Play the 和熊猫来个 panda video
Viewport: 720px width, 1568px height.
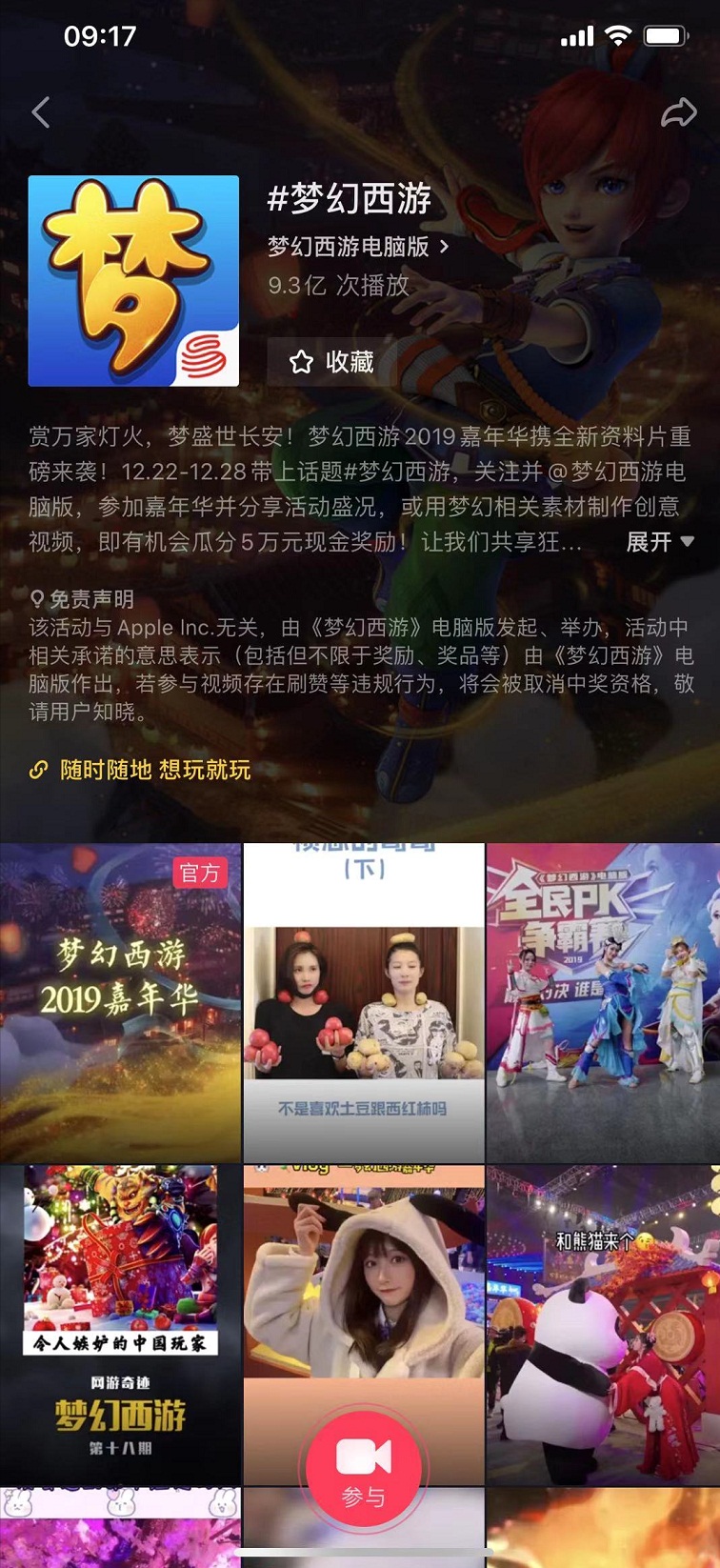pyautogui.click(x=603, y=1322)
